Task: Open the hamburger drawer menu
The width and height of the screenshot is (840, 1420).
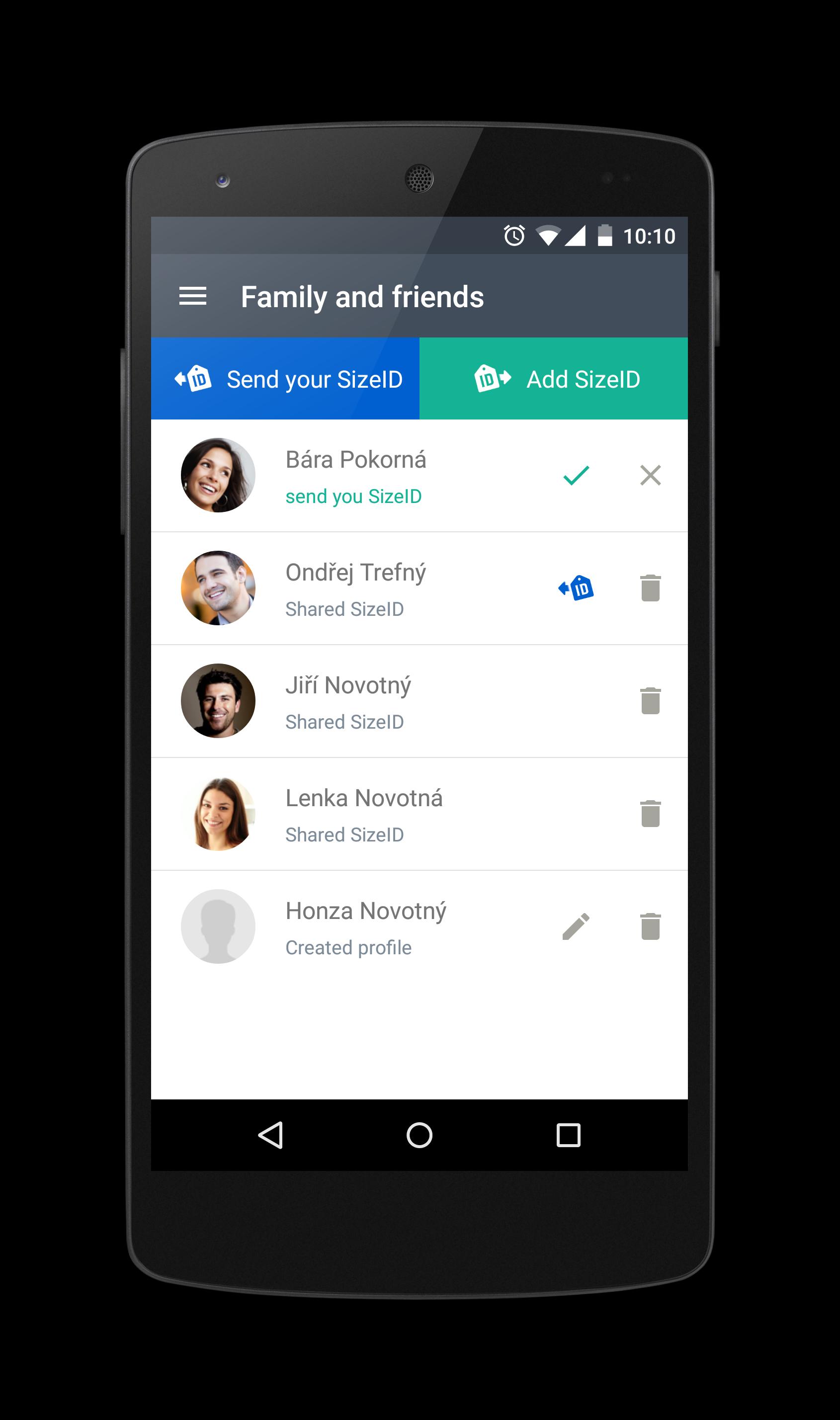Action: click(x=192, y=296)
